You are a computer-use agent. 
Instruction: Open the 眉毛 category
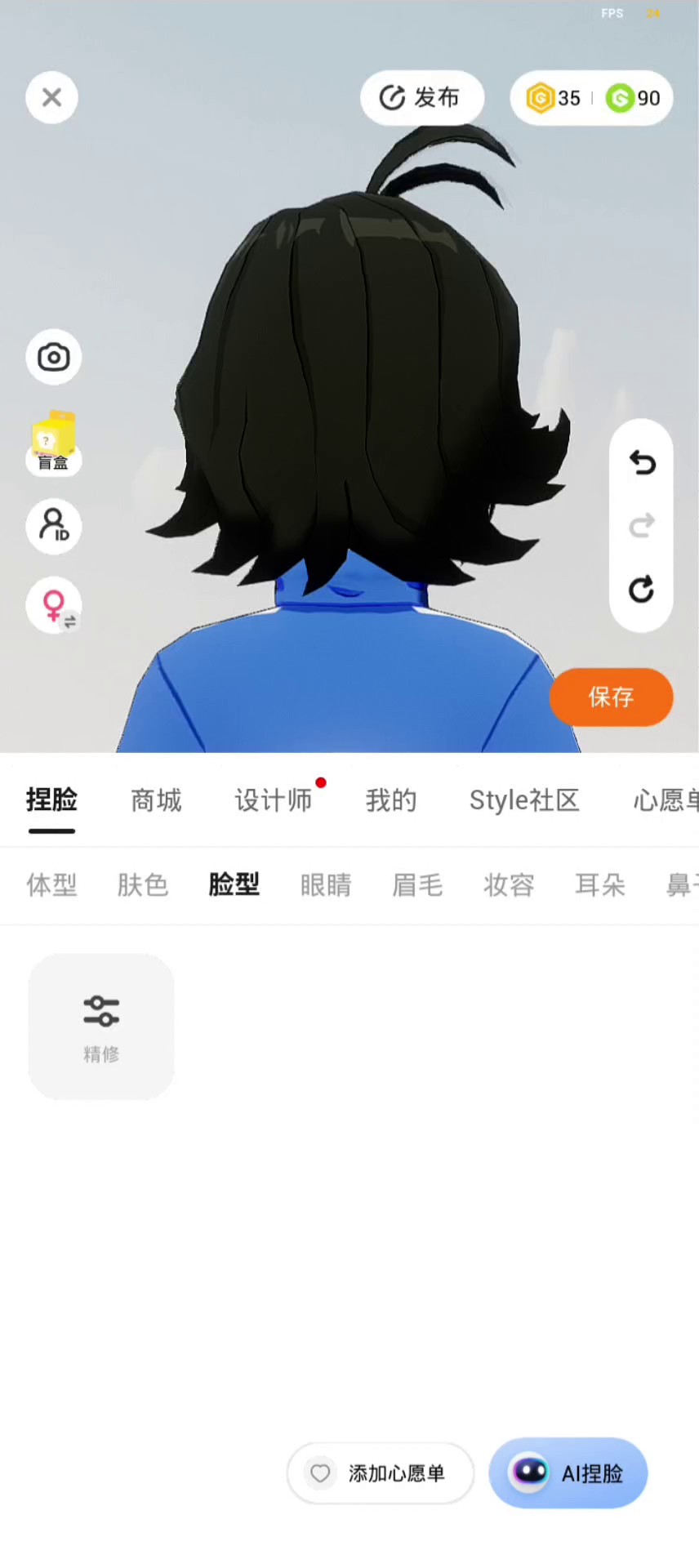coord(417,884)
